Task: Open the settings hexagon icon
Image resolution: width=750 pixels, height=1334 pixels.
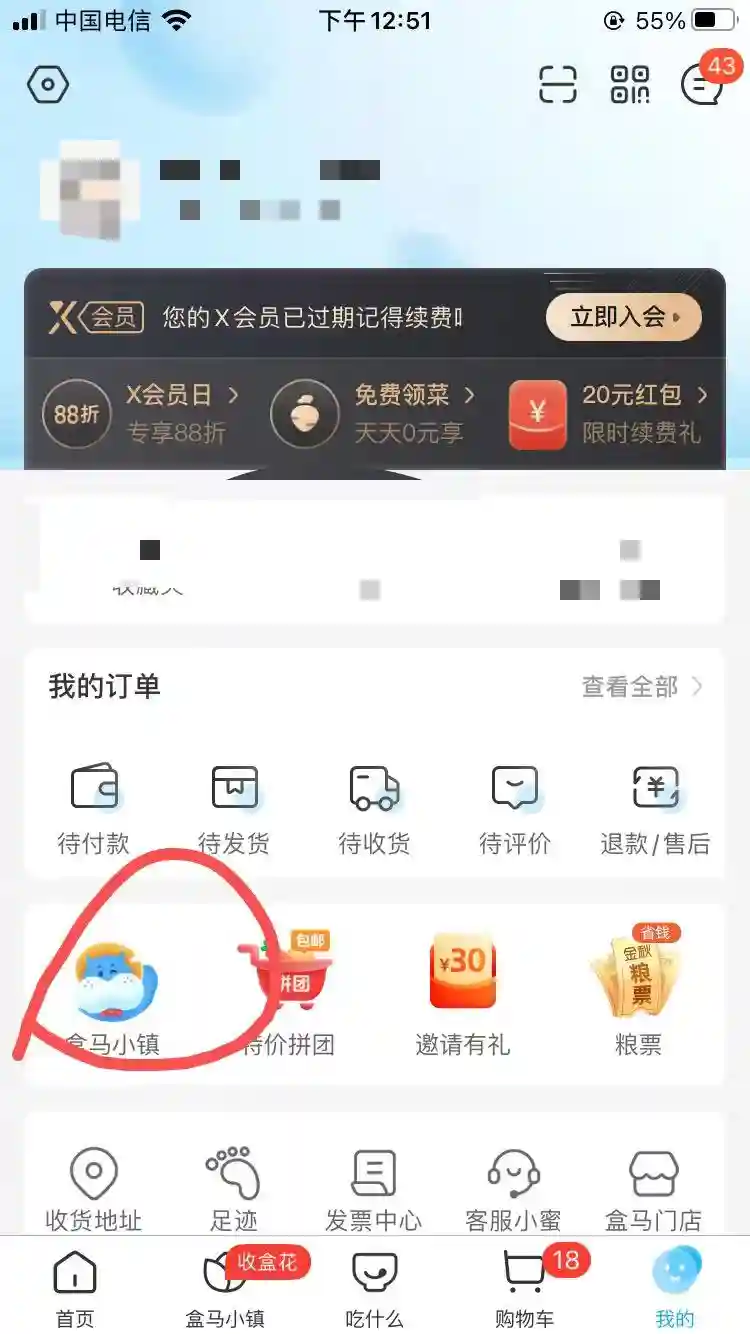Action: pyautogui.click(x=47, y=85)
